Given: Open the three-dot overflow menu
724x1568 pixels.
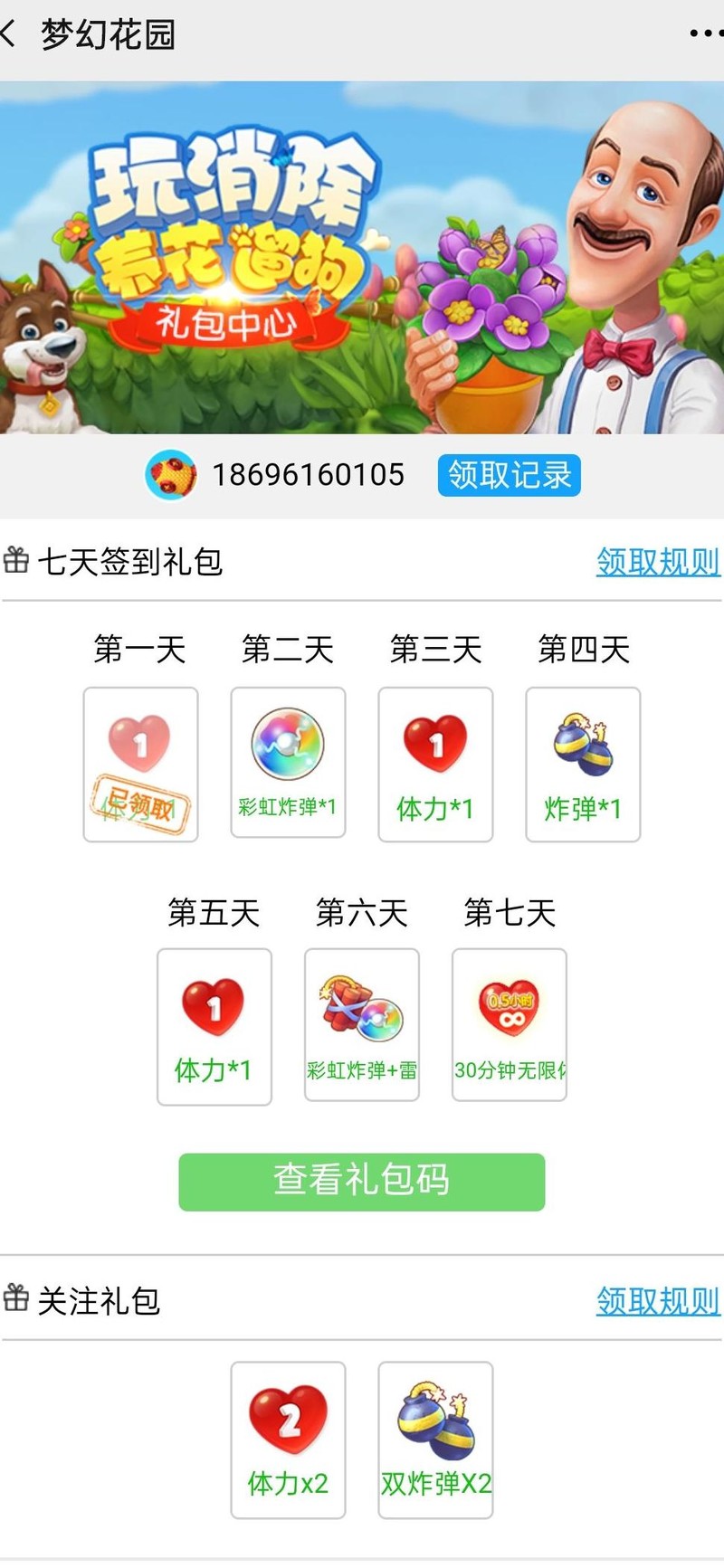Looking at the screenshot, I should 704,34.
